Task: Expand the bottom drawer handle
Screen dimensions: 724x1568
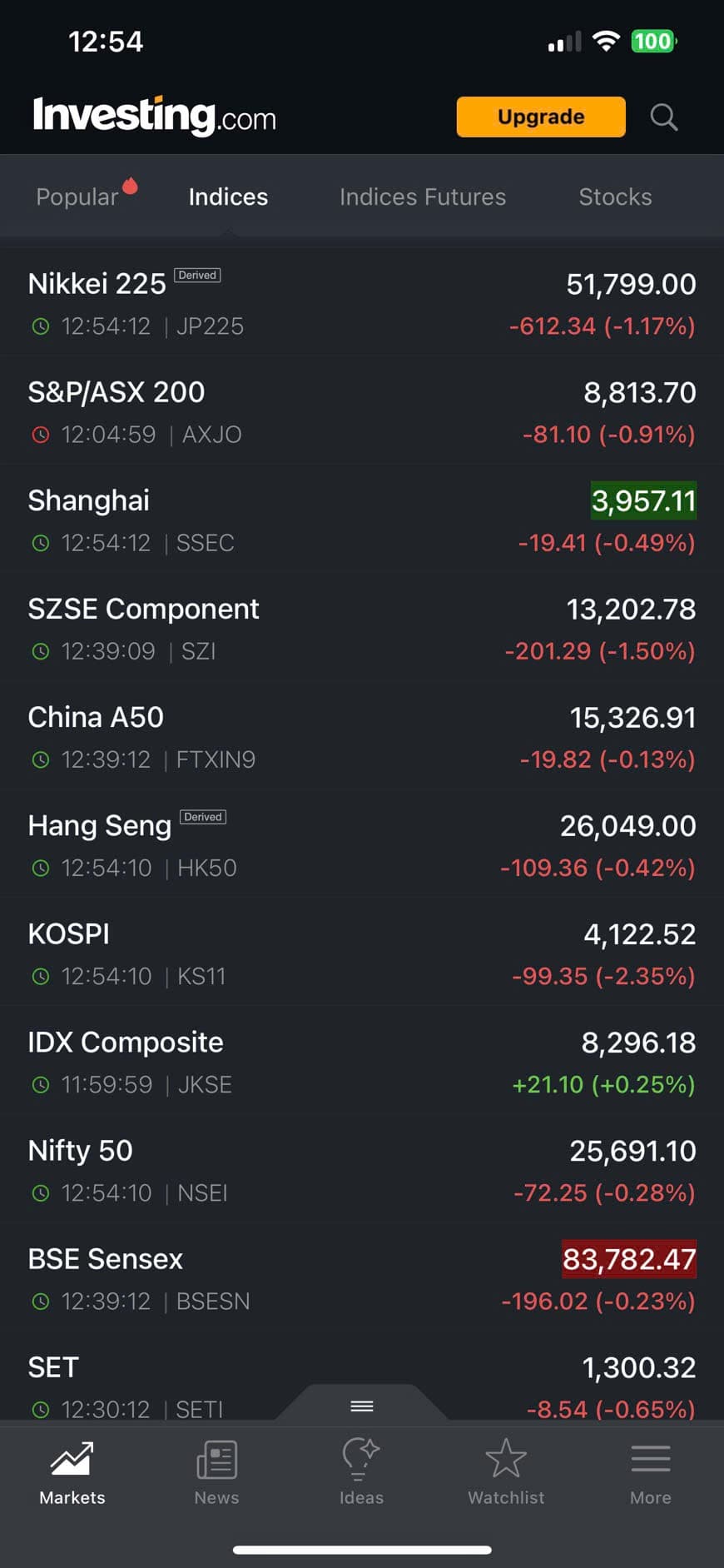Action: [361, 1406]
